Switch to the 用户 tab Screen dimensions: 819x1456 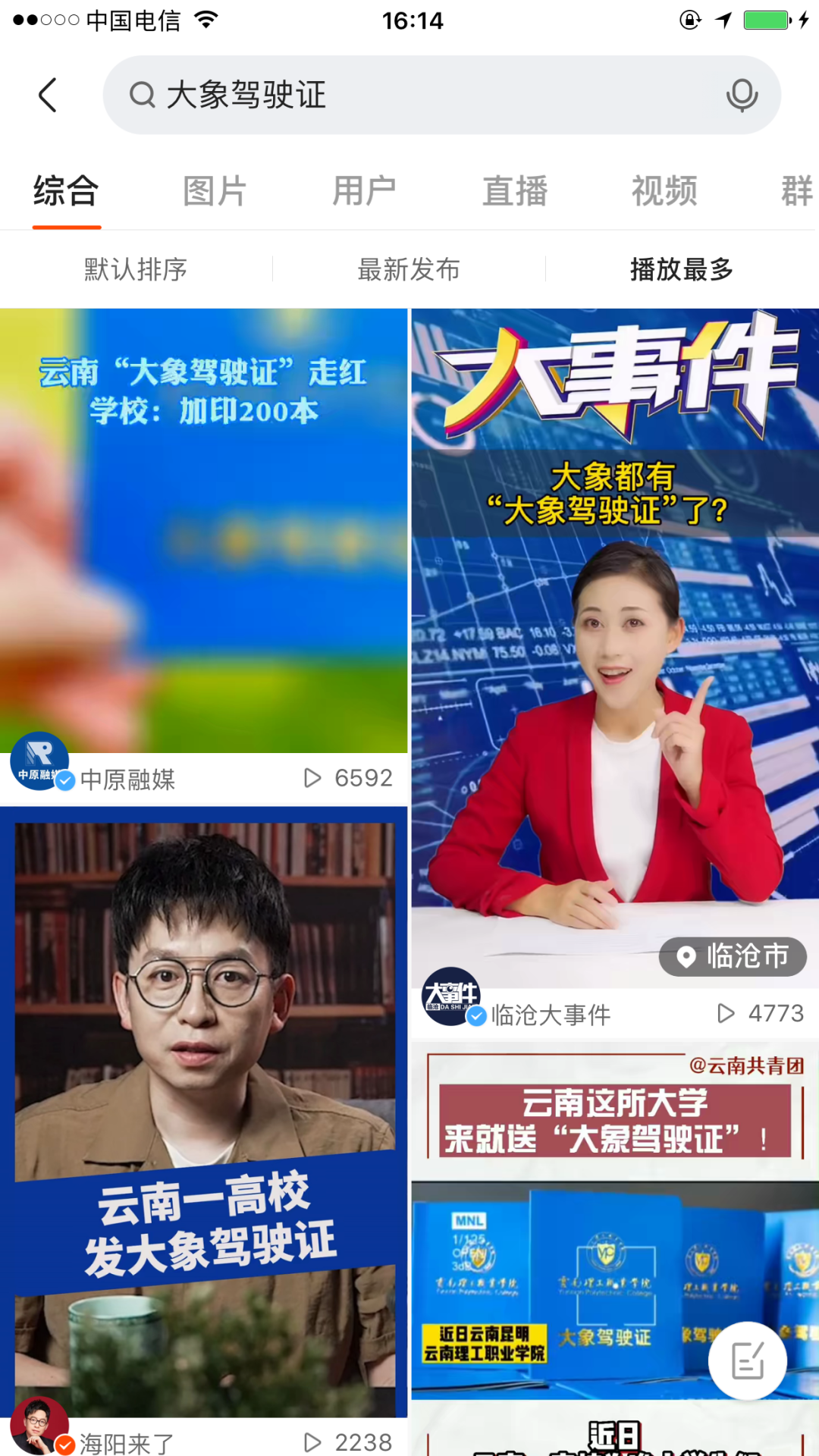click(364, 191)
